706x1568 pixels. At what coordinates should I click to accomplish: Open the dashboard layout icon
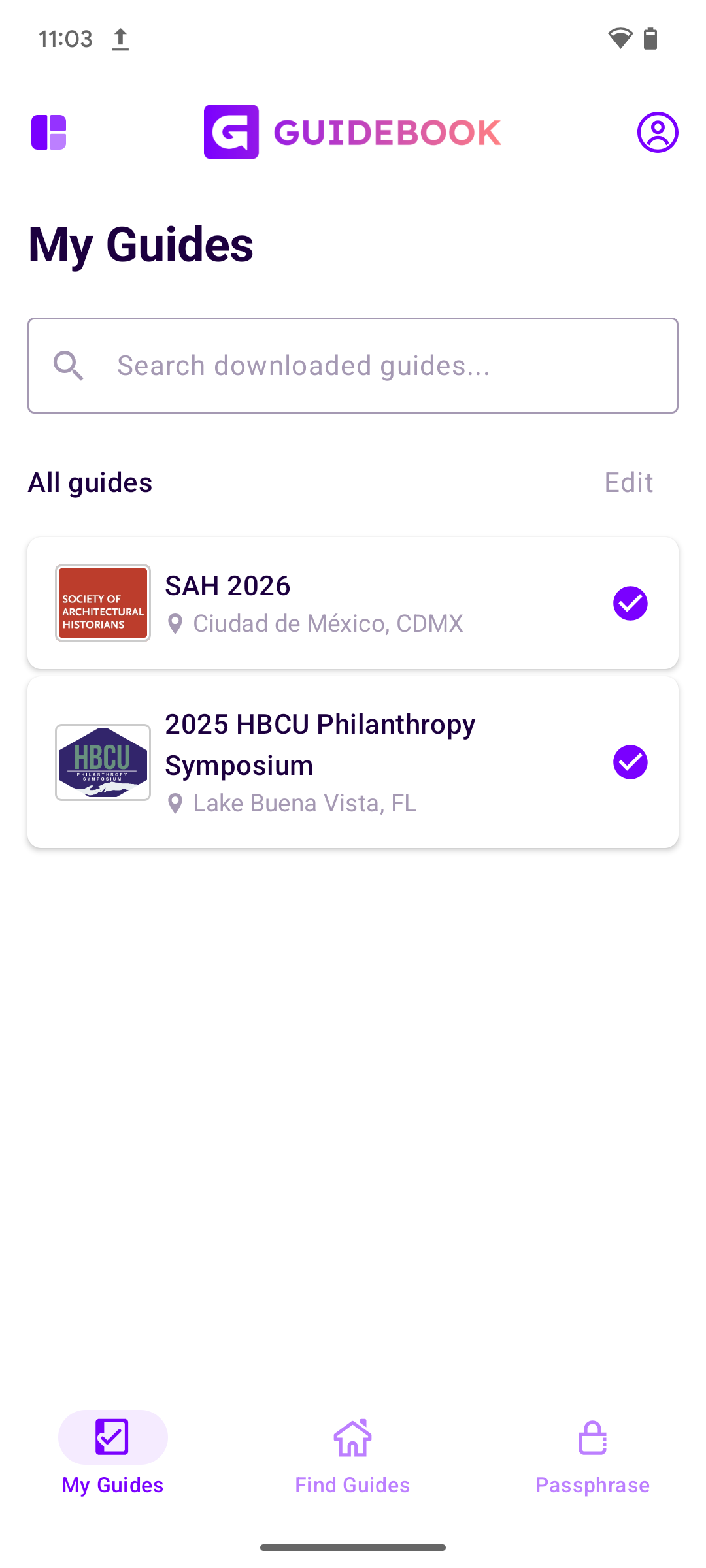click(49, 132)
